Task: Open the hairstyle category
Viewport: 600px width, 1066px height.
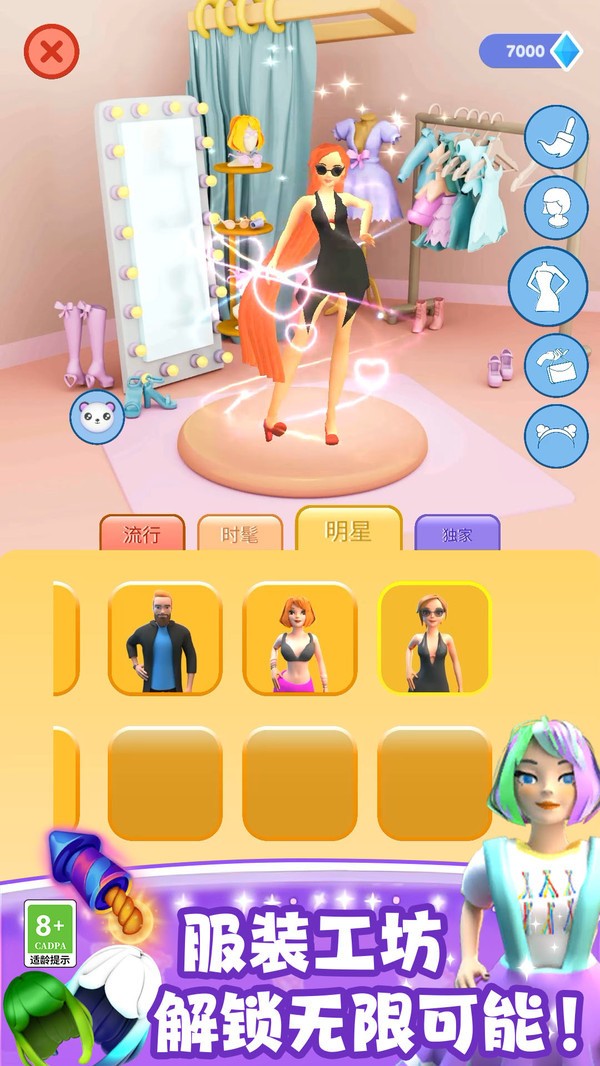Action: 556,208
